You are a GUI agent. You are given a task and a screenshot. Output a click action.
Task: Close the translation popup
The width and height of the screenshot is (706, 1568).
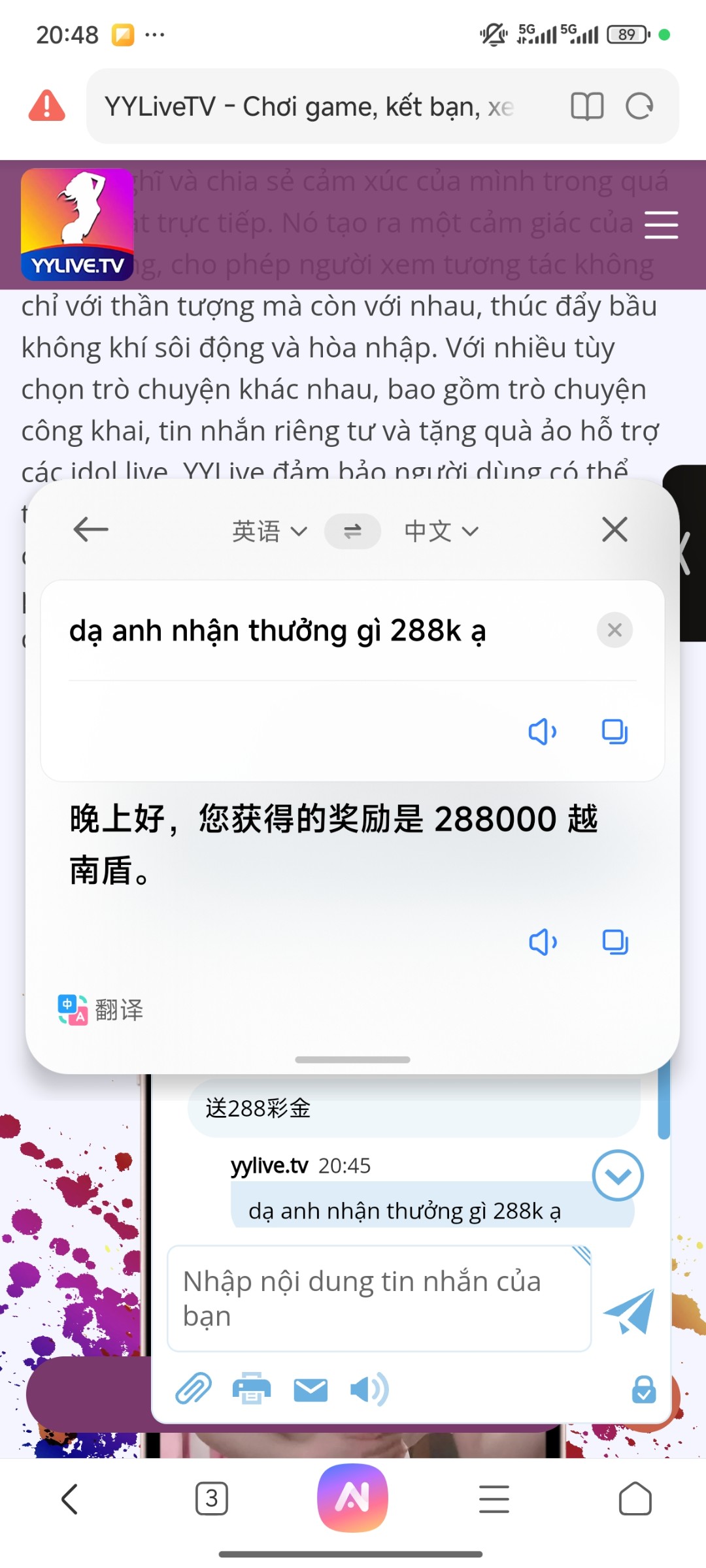pyautogui.click(x=614, y=530)
